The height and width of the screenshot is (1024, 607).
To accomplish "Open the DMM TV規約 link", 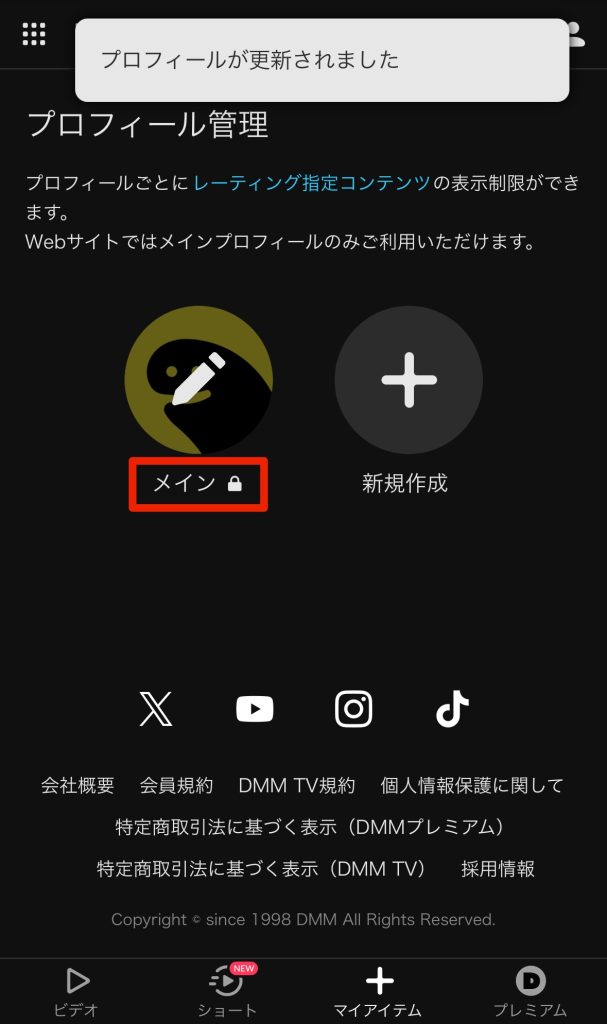I will click(296, 786).
